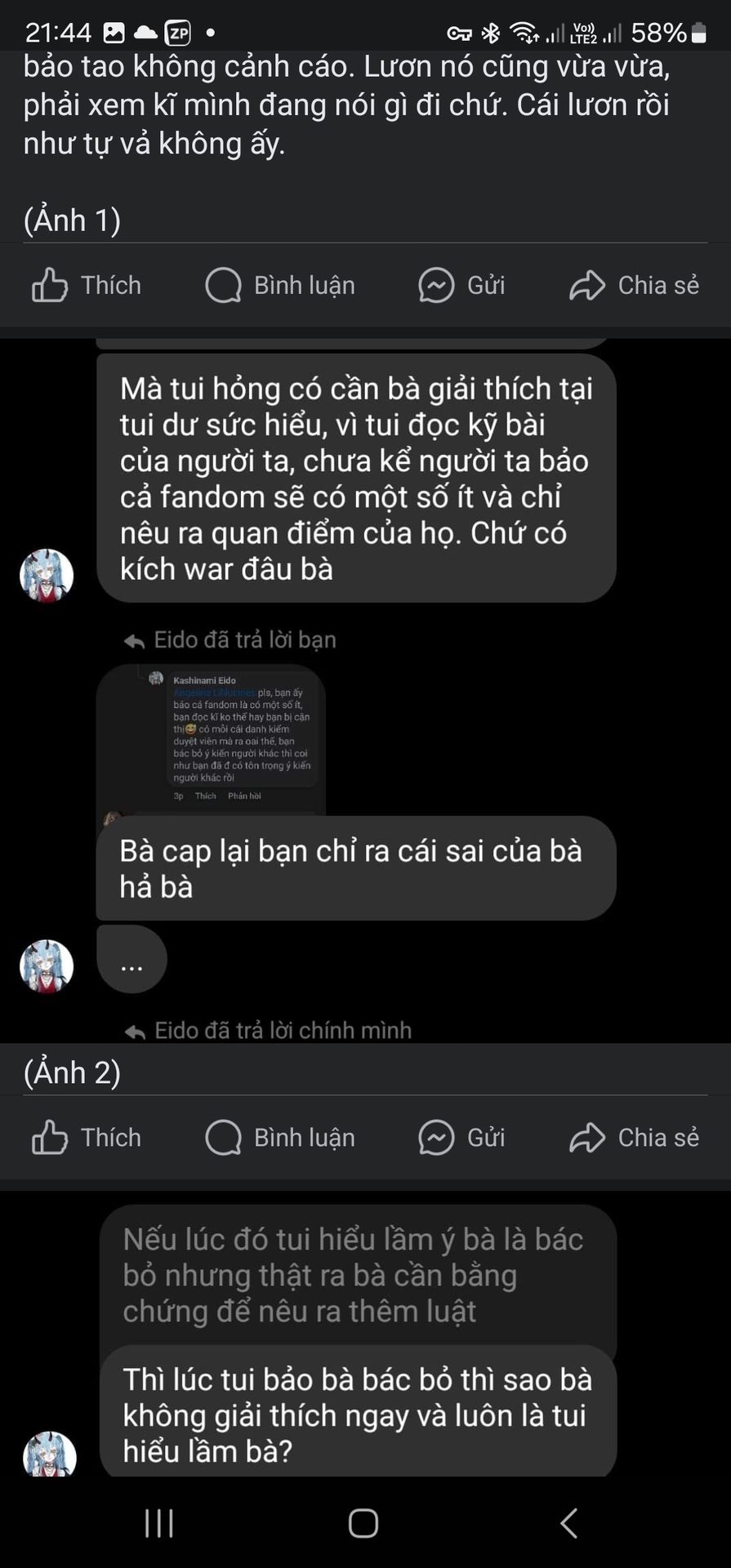Tap Chia sẻ under the (Ảnh 2) caption

634,1138
